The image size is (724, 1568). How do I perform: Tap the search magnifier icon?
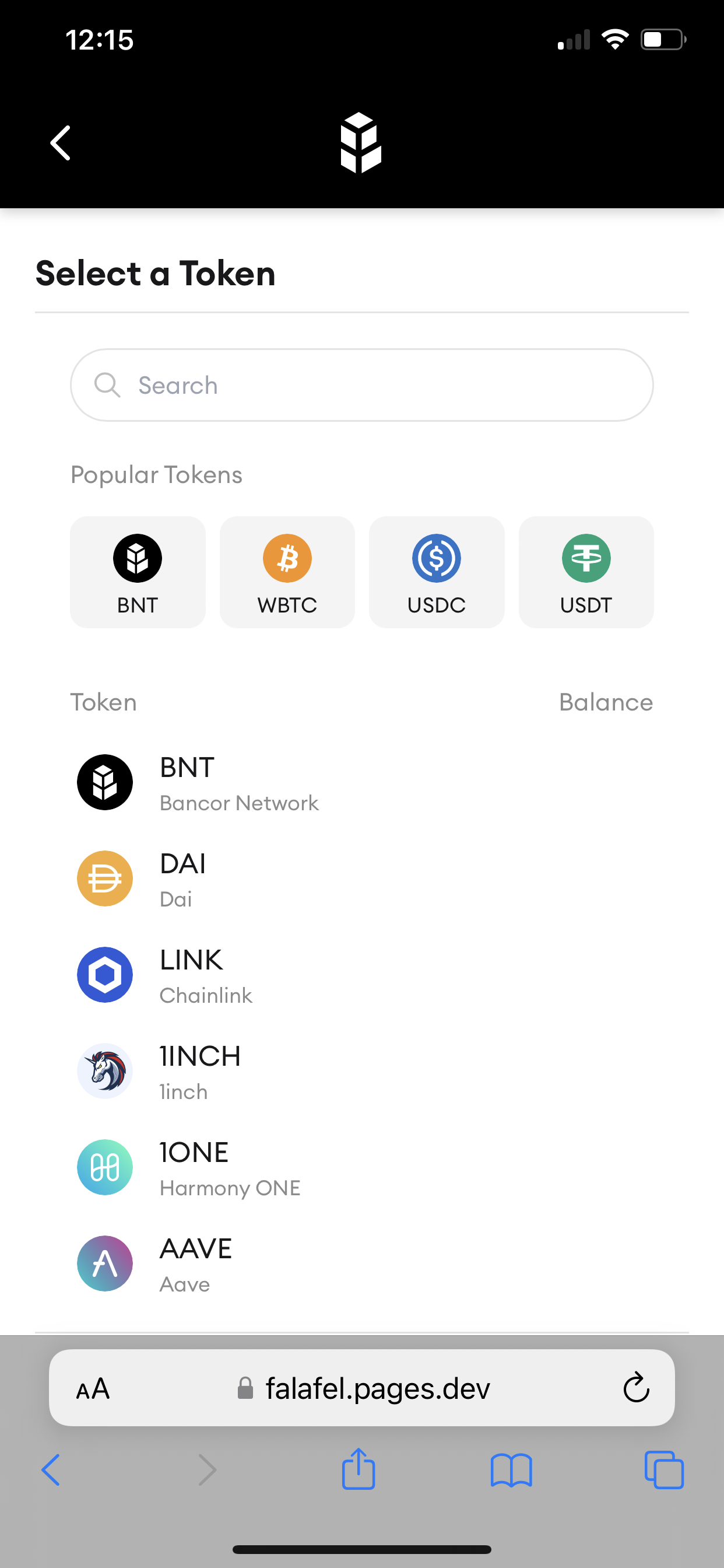107,384
